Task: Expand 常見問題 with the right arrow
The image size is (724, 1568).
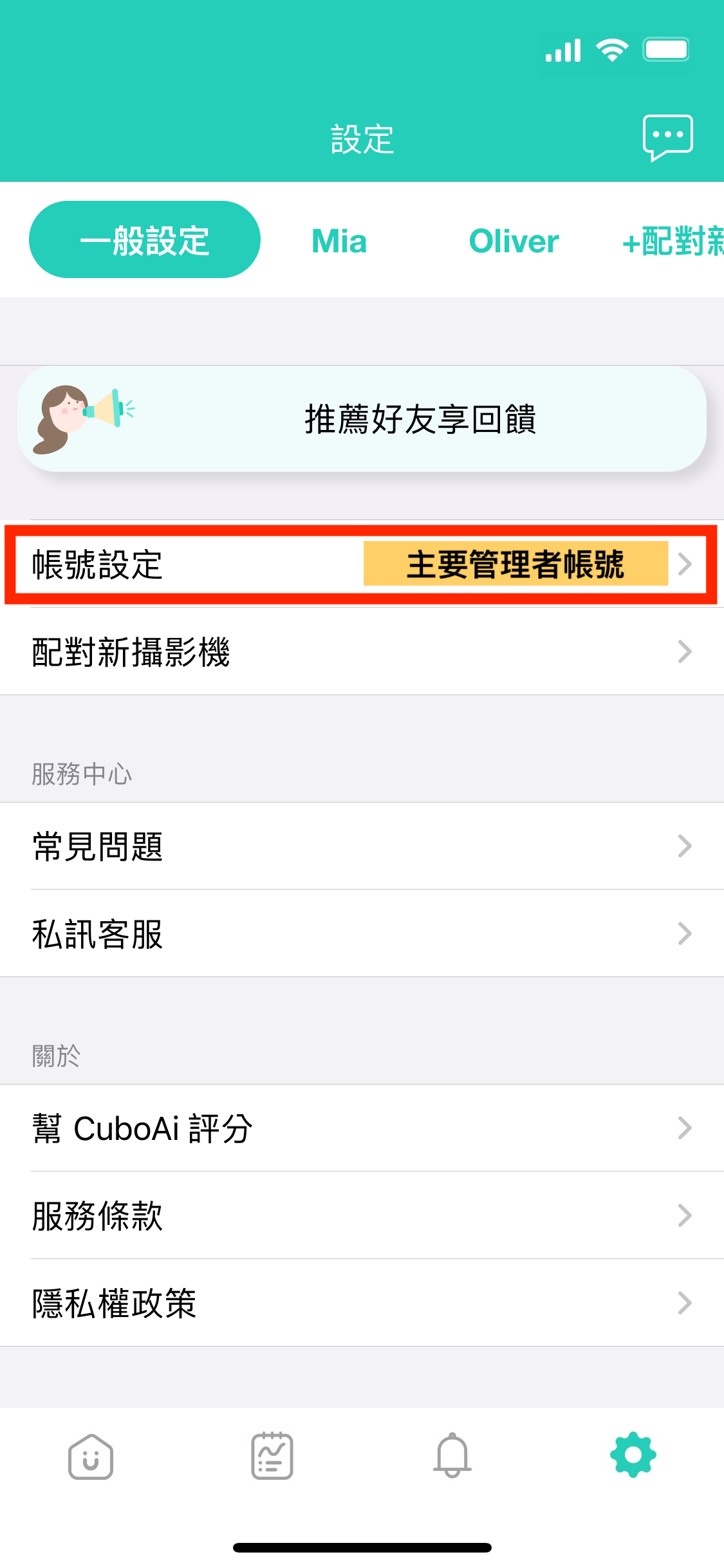Action: (685, 847)
